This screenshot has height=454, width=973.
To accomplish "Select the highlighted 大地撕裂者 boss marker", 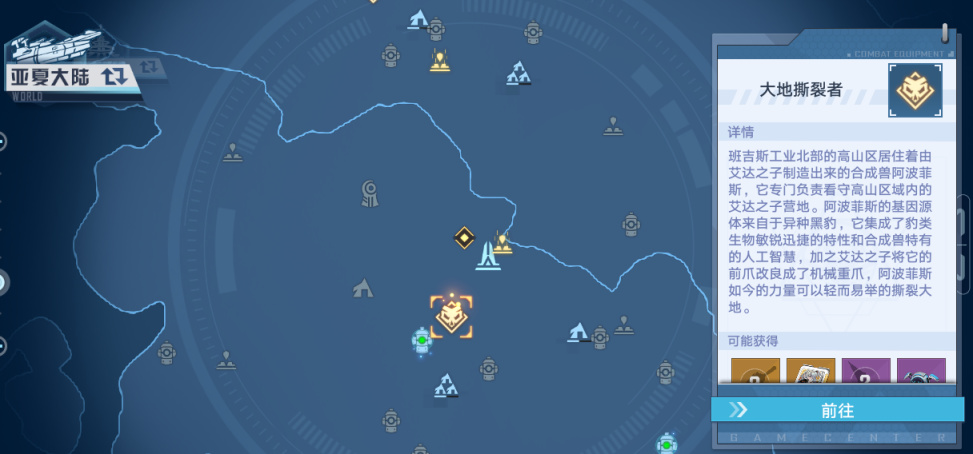I will (451, 316).
